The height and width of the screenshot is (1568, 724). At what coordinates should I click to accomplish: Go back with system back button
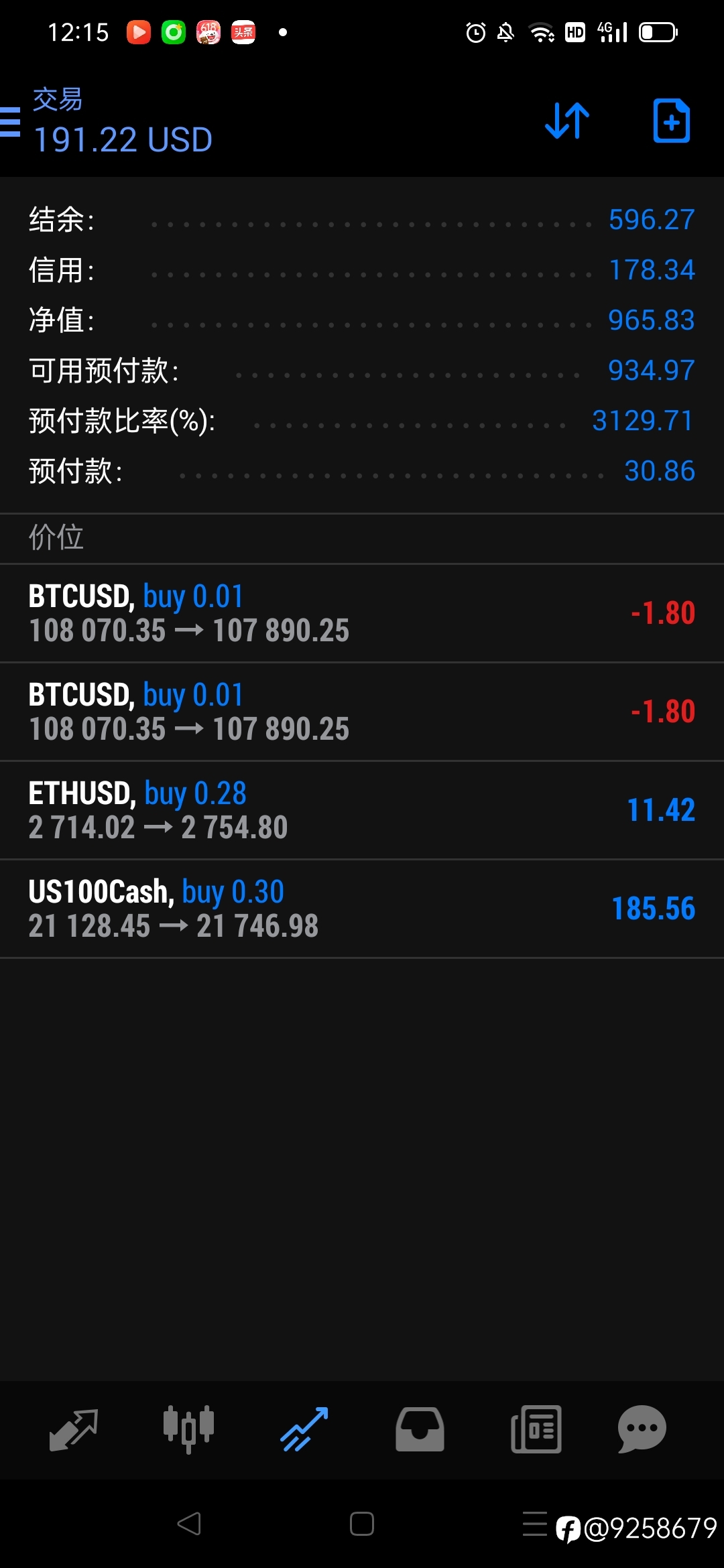click(x=189, y=1524)
